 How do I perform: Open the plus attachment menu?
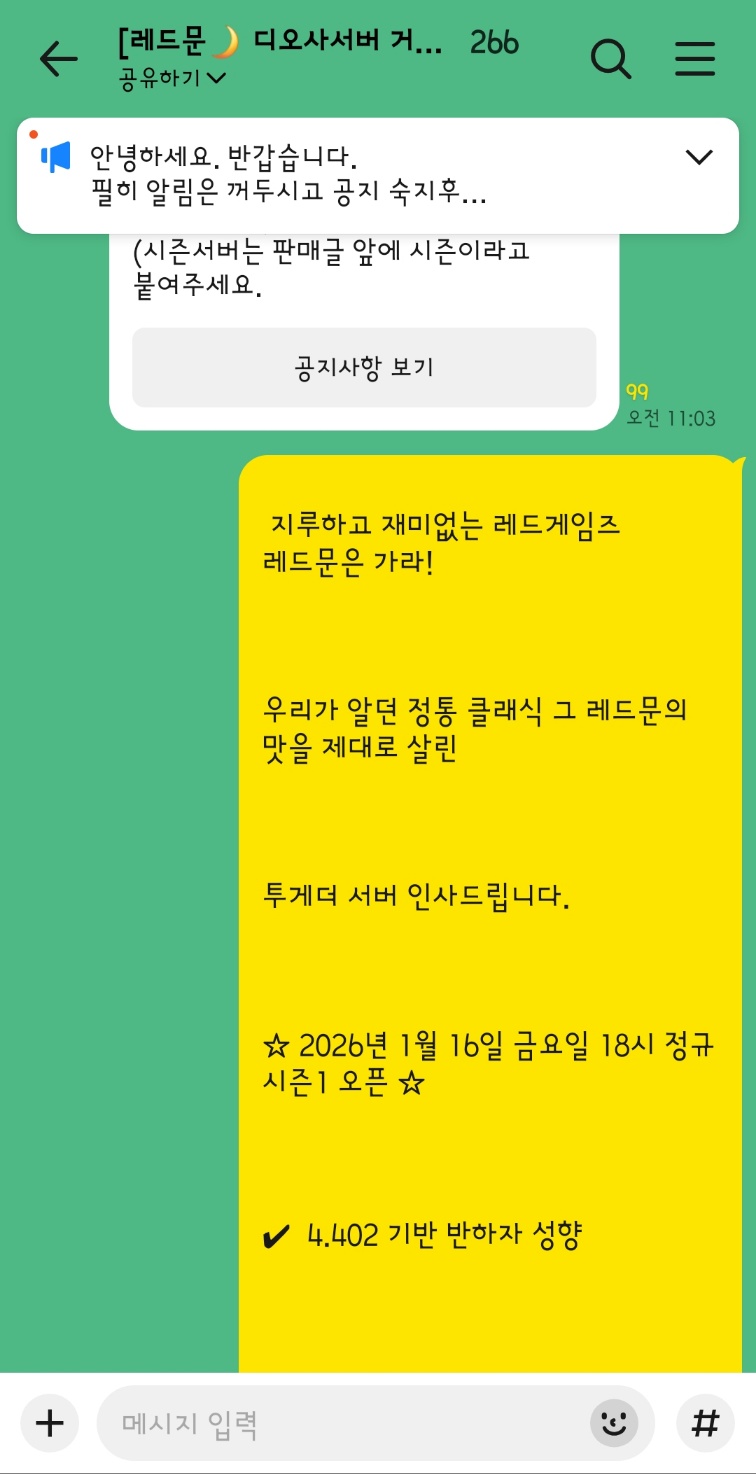(x=49, y=1423)
